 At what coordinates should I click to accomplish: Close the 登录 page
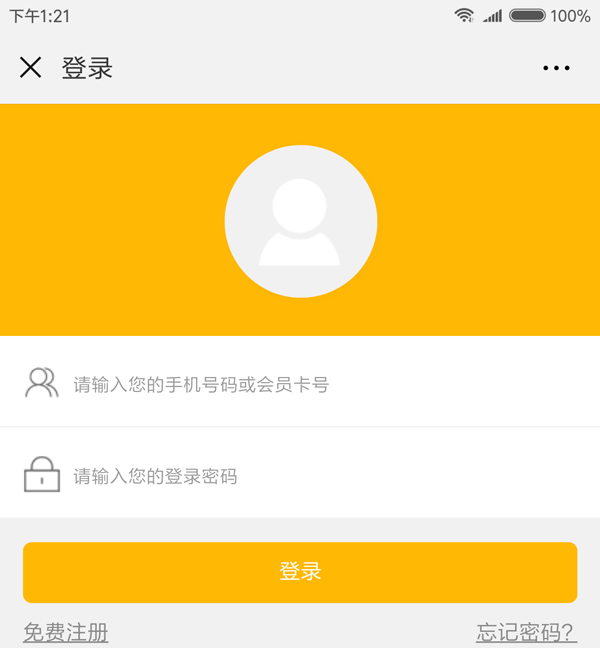pyautogui.click(x=31, y=68)
